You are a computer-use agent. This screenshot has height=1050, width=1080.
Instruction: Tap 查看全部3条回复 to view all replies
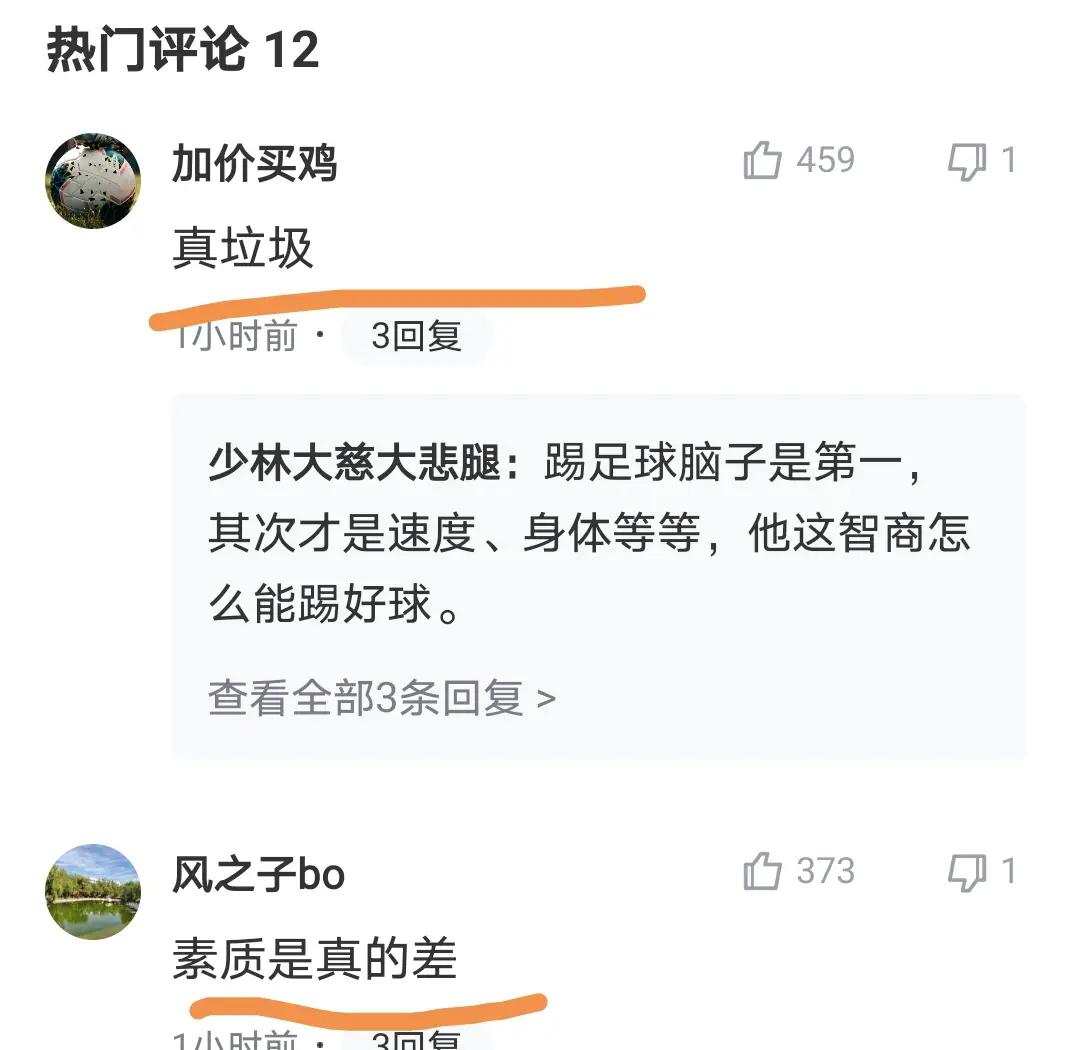381,698
